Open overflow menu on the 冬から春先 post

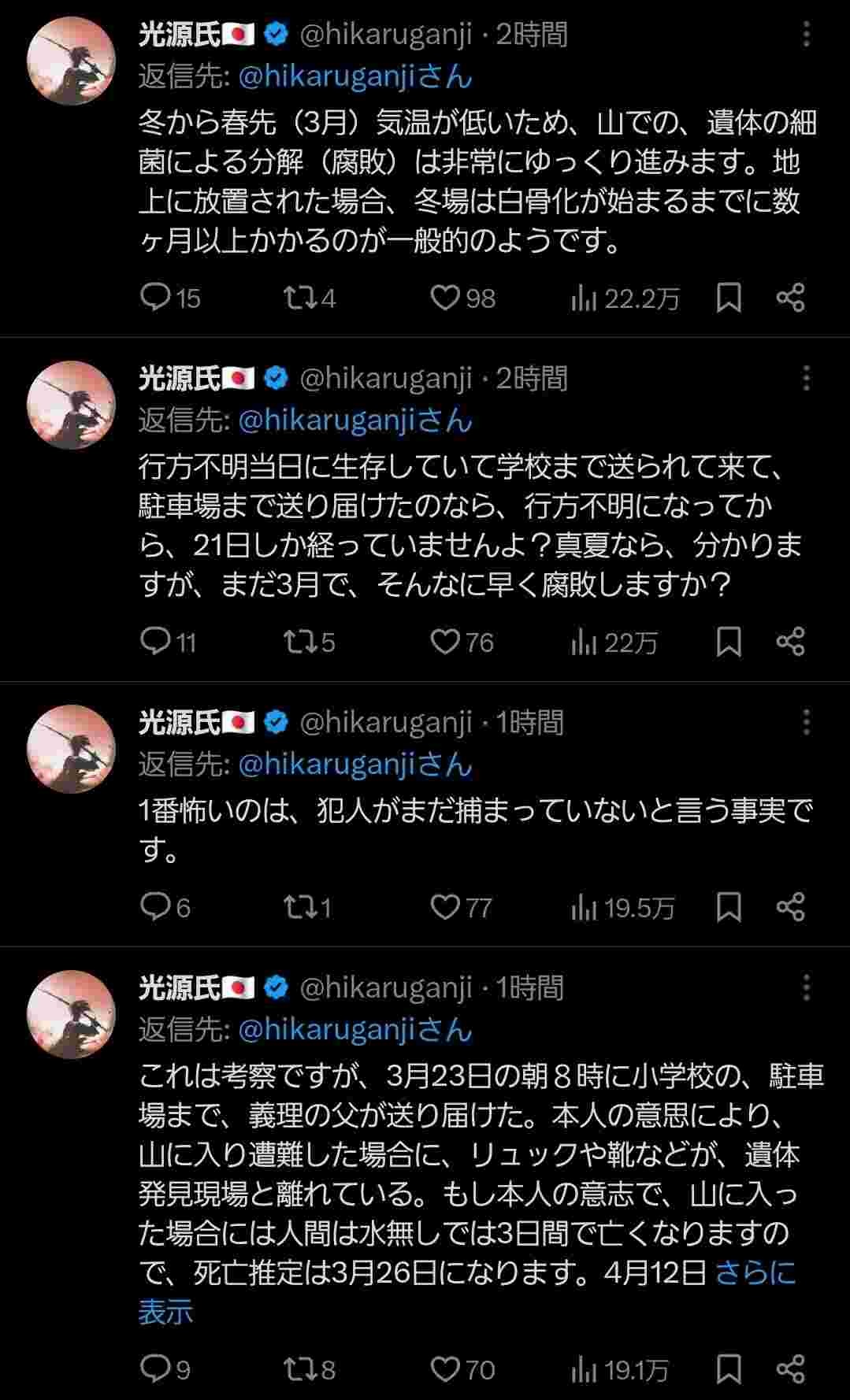coord(806,35)
